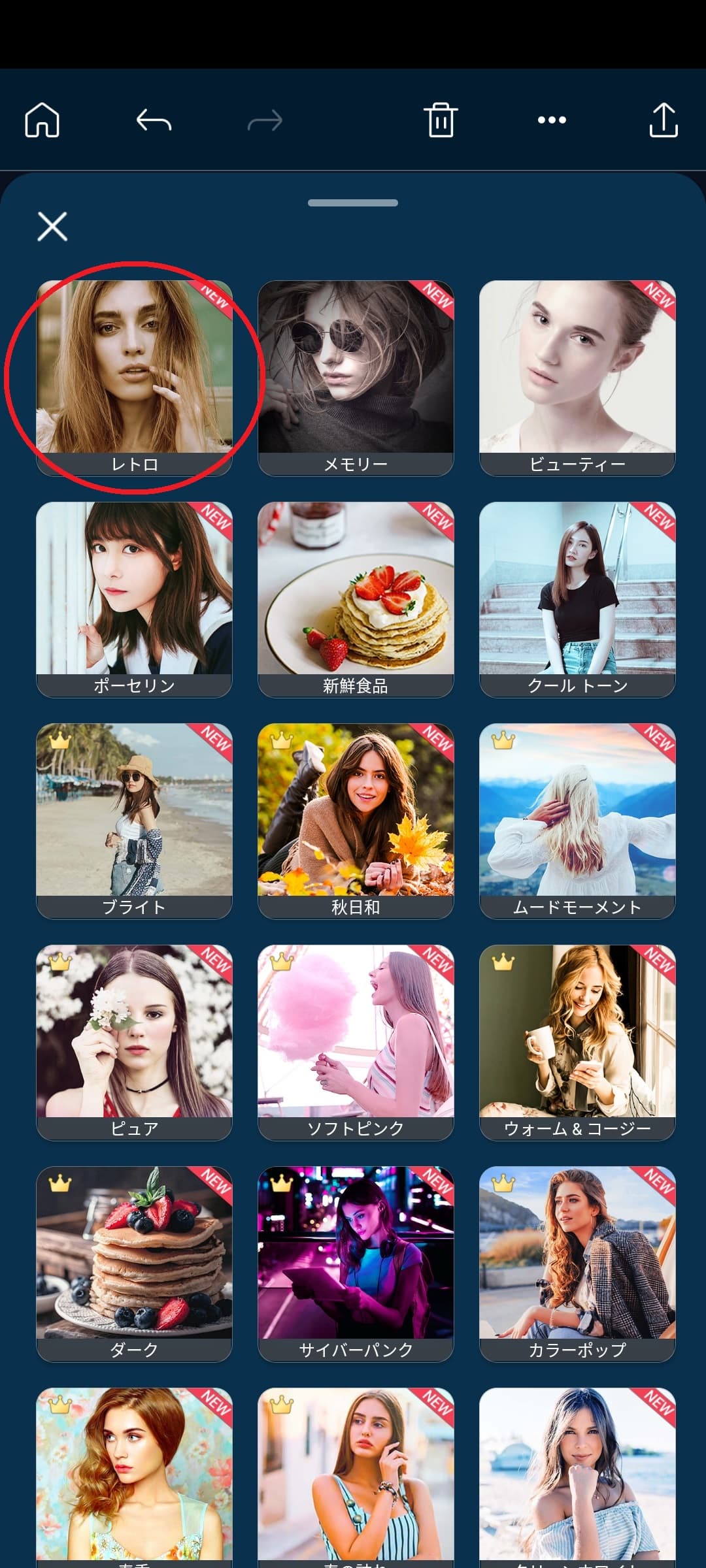Pick the ピュア filter
The height and width of the screenshot is (1568, 706).
click(134, 1042)
